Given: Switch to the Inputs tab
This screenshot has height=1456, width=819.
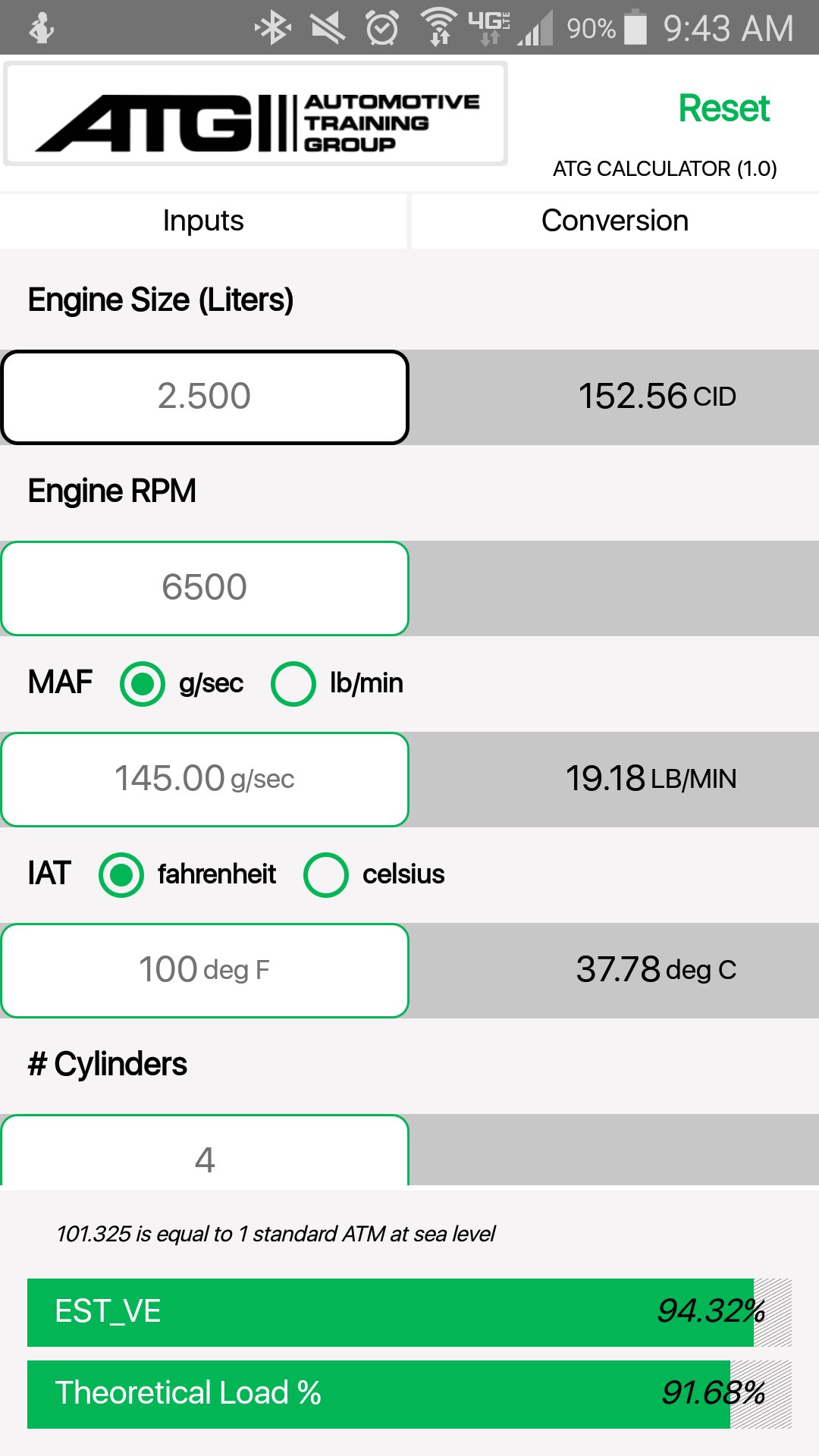Looking at the screenshot, I should 203,221.
